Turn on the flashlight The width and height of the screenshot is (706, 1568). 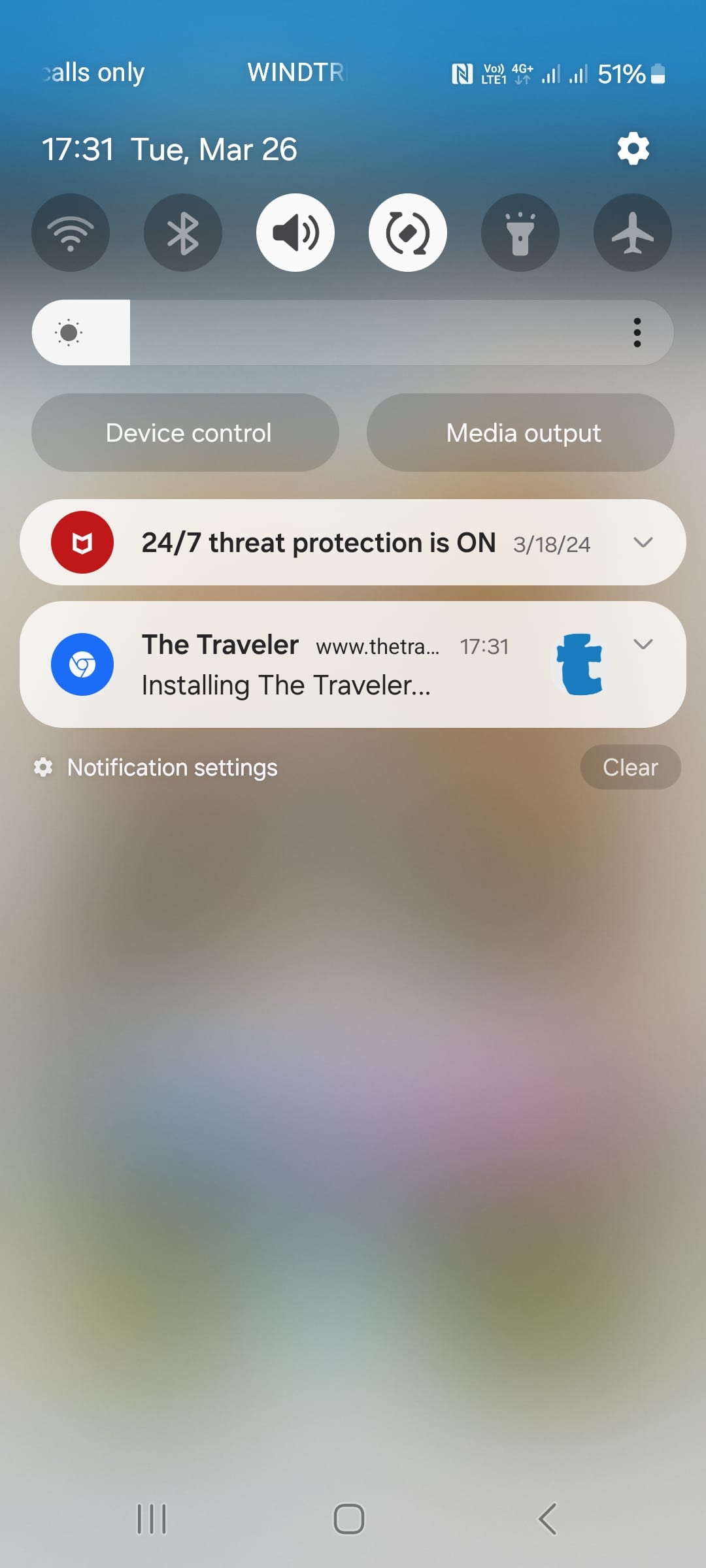pyautogui.click(x=520, y=233)
